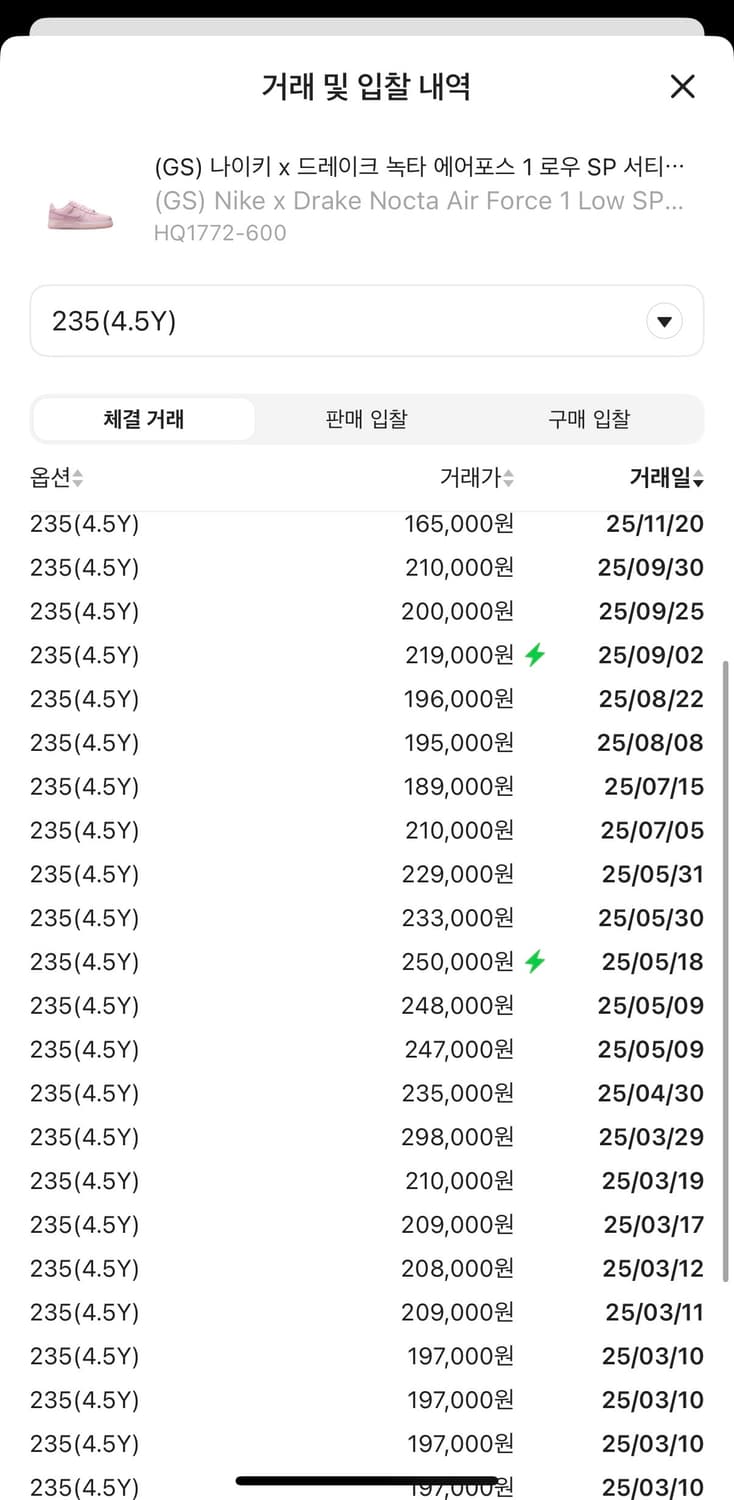
Task: Select the 298,000원 transaction row
Action: click(x=366, y=1137)
